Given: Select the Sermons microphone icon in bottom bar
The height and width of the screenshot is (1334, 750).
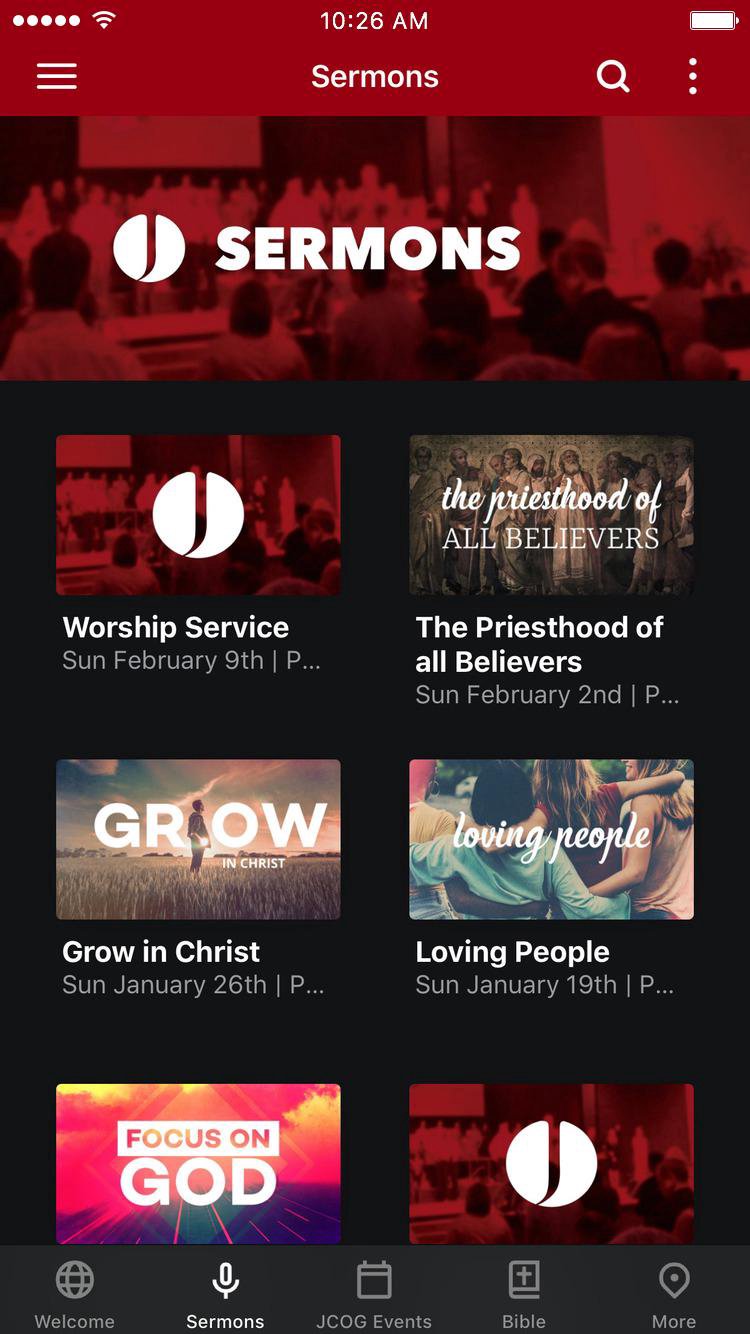Looking at the screenshot, I should [225, 1278].
